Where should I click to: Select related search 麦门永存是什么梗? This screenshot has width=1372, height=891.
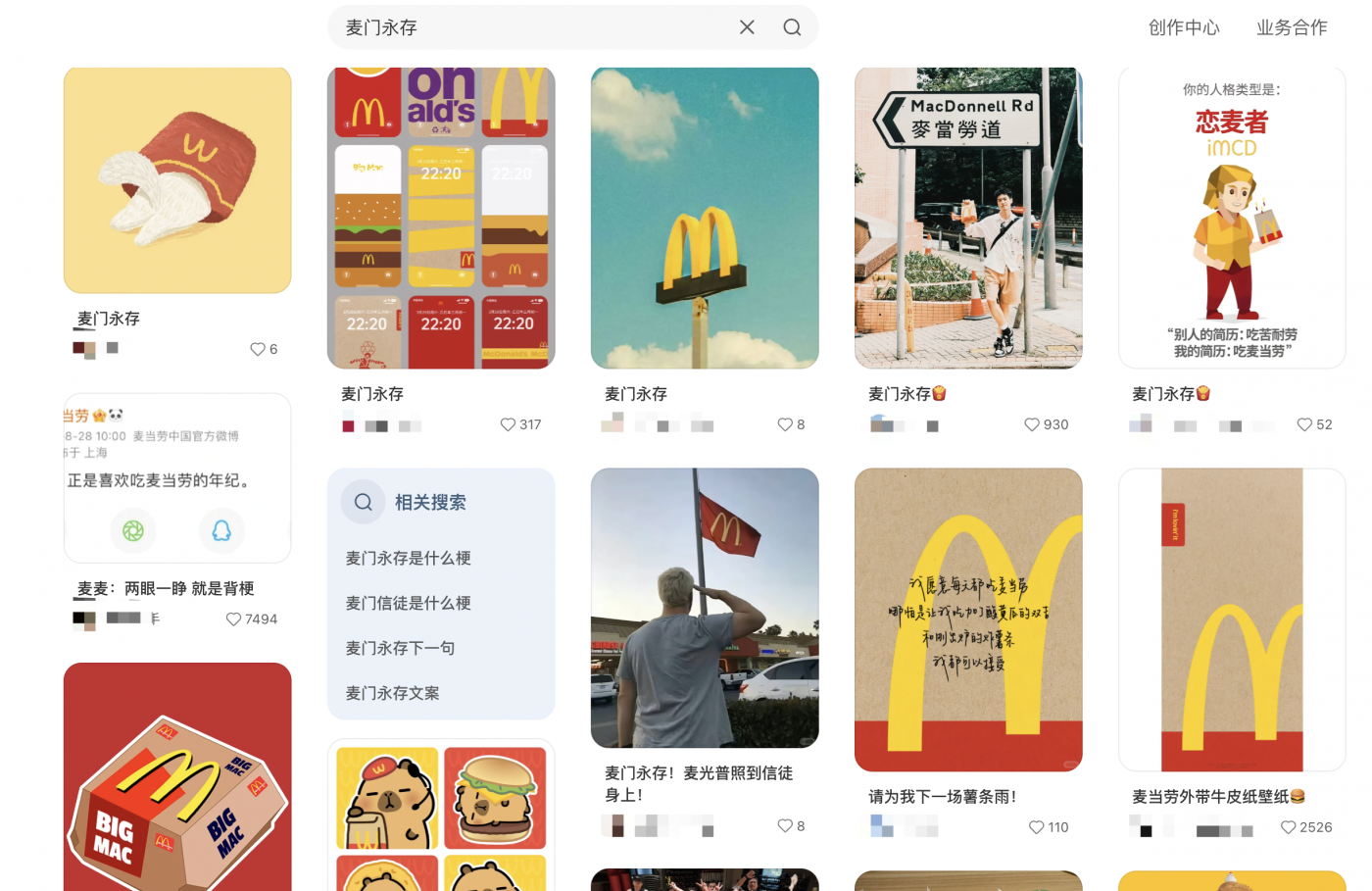pyautogui.click(x=409, y=558)
